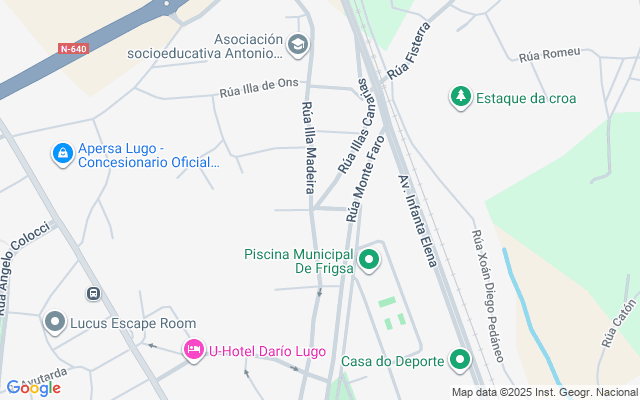Open Asociación socioeducativa Antonio school marker
The image size is (640, 400).
(297, 45)
